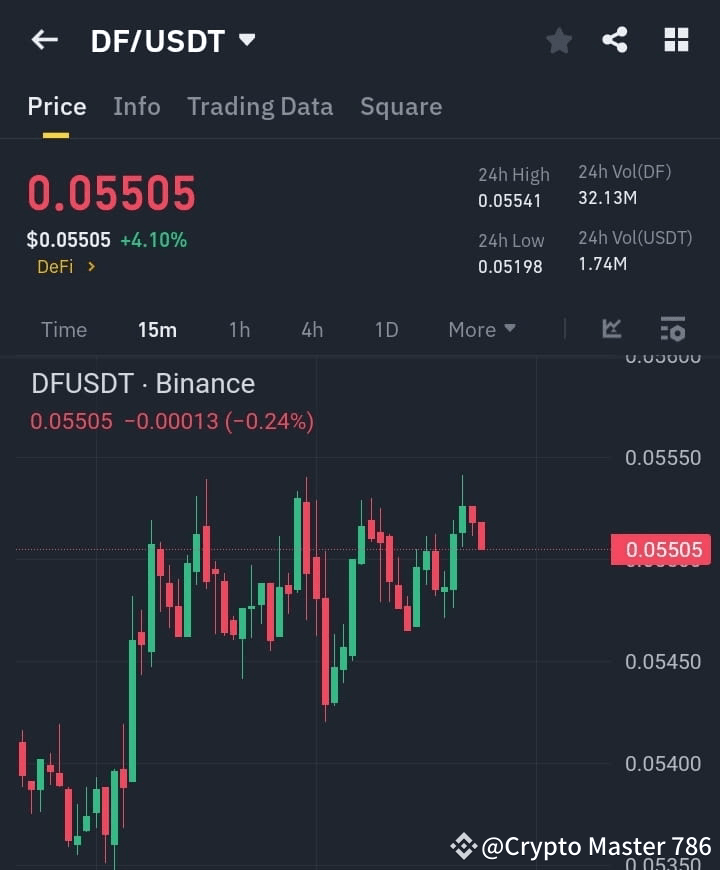
Task: Select the line chart style icon
Action: 611,329
